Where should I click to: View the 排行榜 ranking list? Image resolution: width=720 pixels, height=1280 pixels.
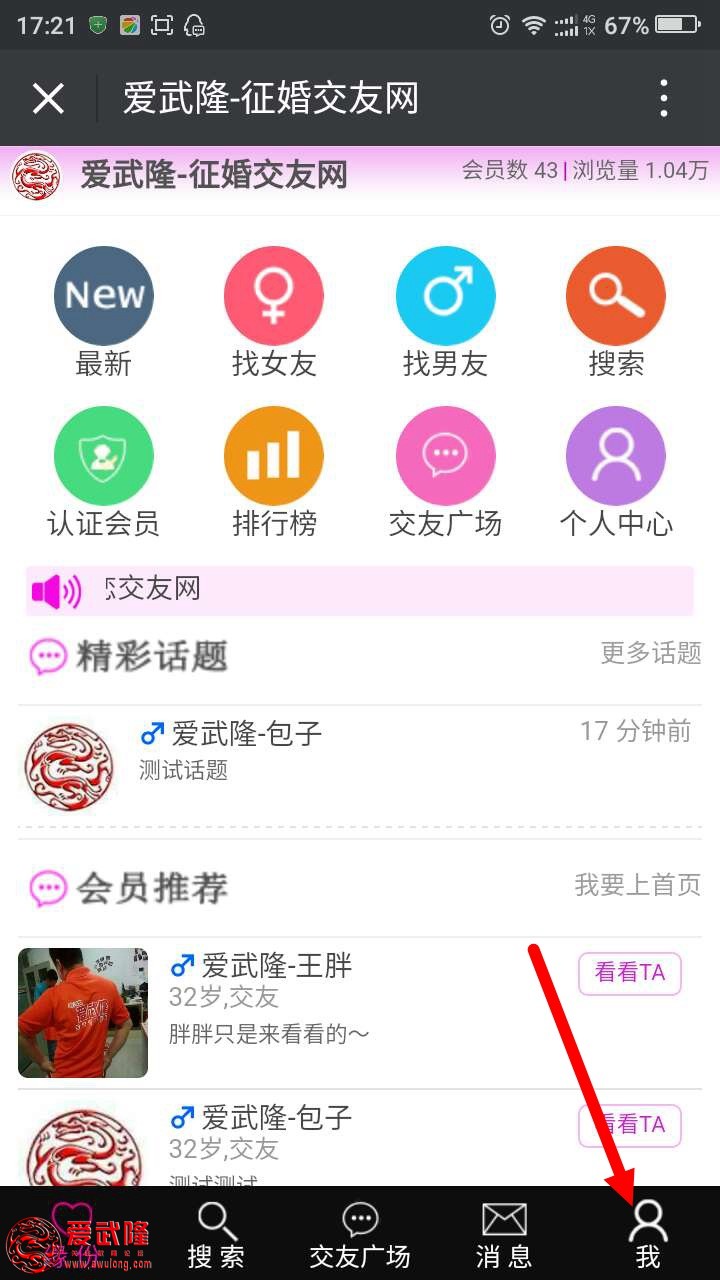pyautogui.click(x=273, y=472)
